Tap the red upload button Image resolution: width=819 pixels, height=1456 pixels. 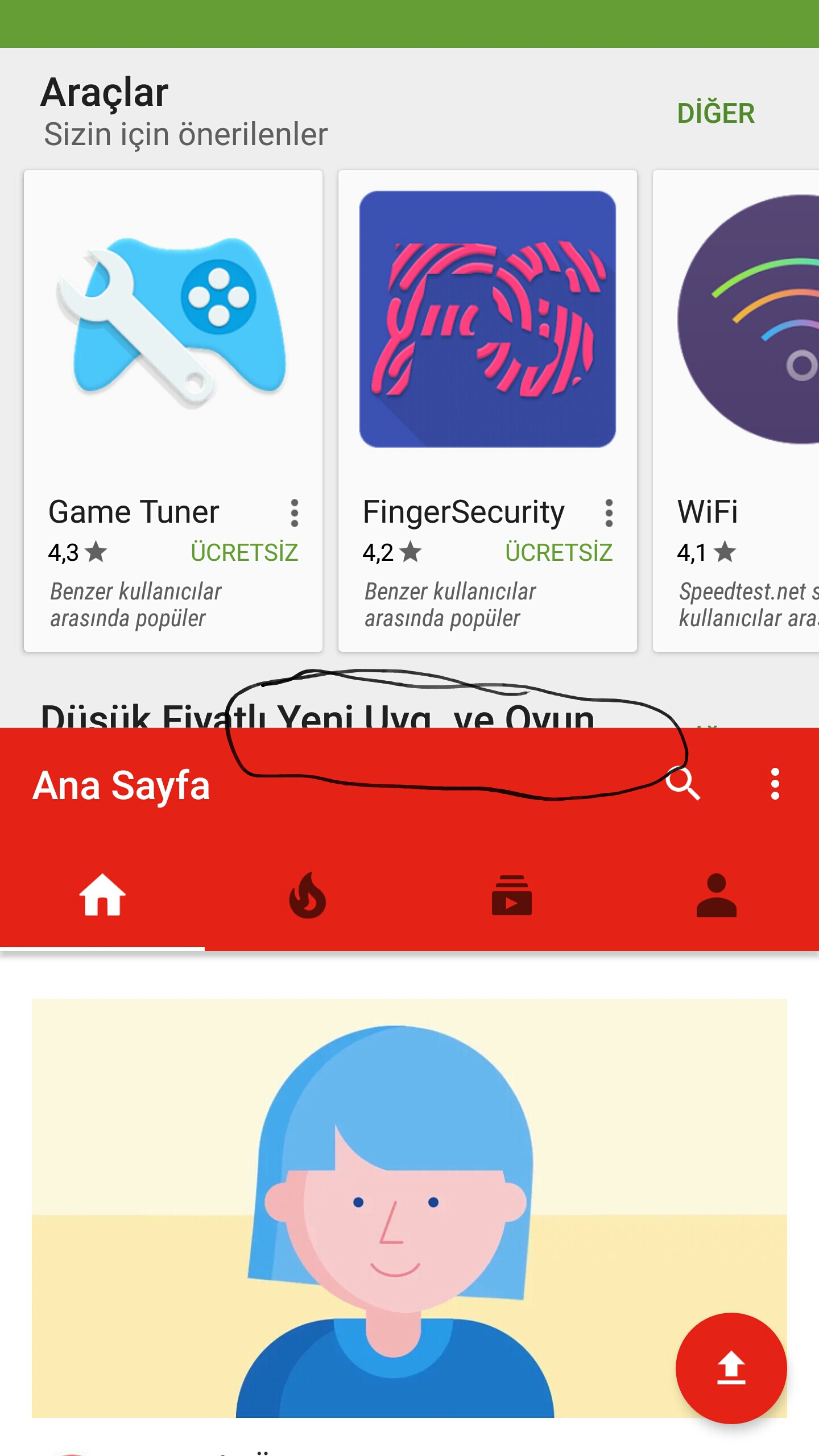tap(731, 1368)
